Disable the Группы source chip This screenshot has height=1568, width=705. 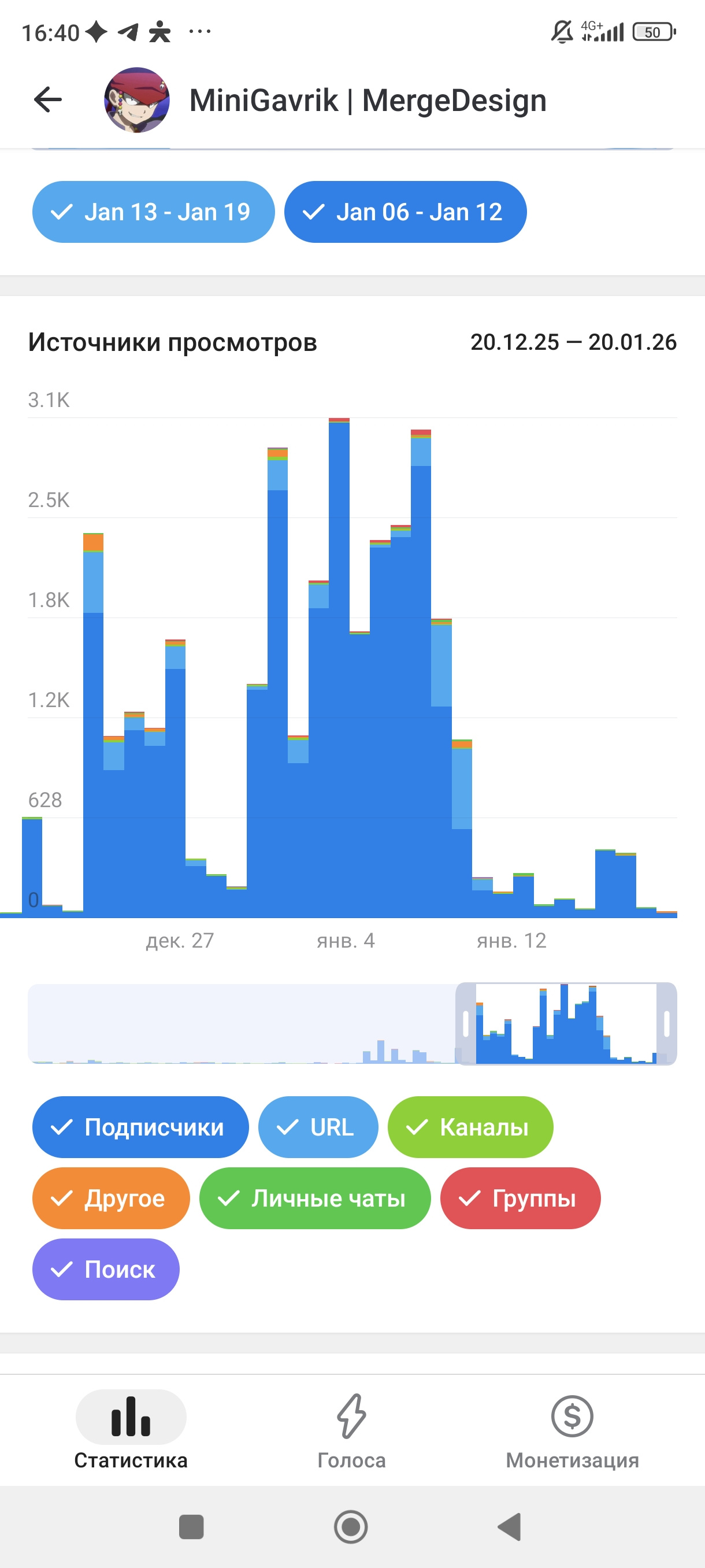tap(520, 1199)
